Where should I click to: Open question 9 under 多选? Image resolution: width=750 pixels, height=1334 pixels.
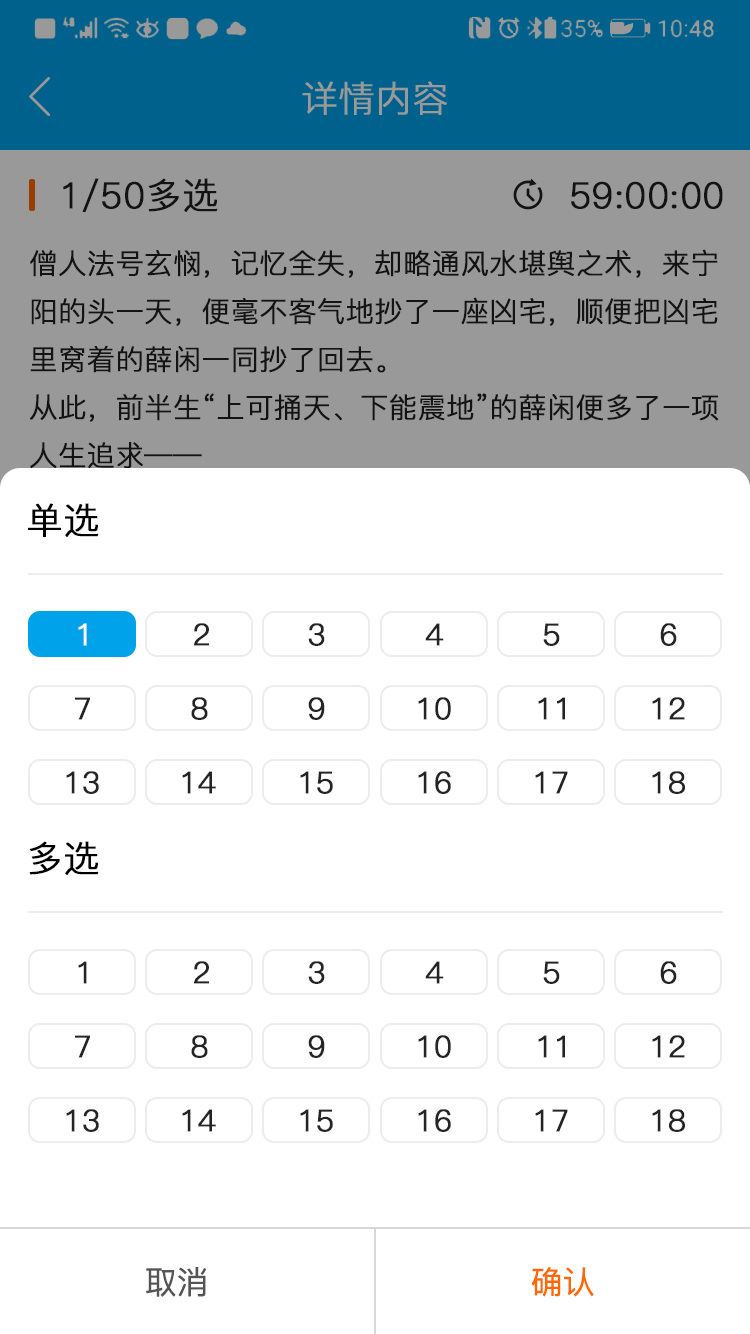click(316, 1046)
